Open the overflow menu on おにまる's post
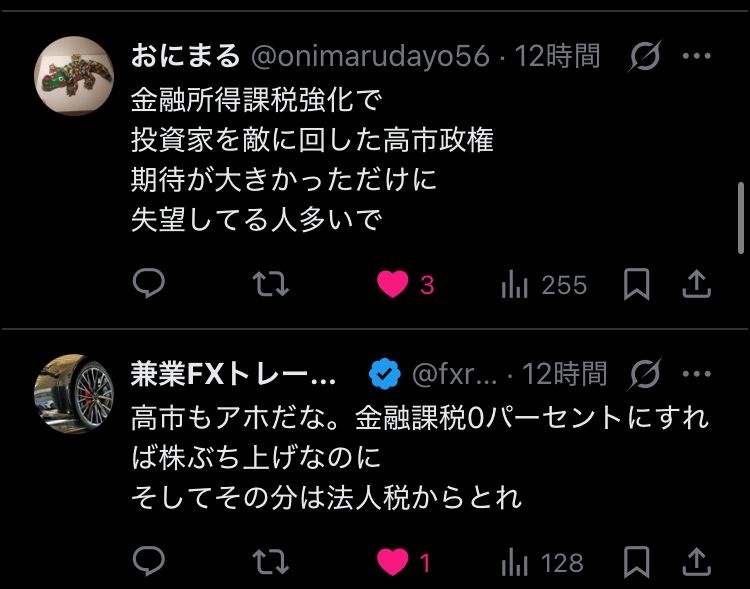750x589 pixels. pos(696,57)
